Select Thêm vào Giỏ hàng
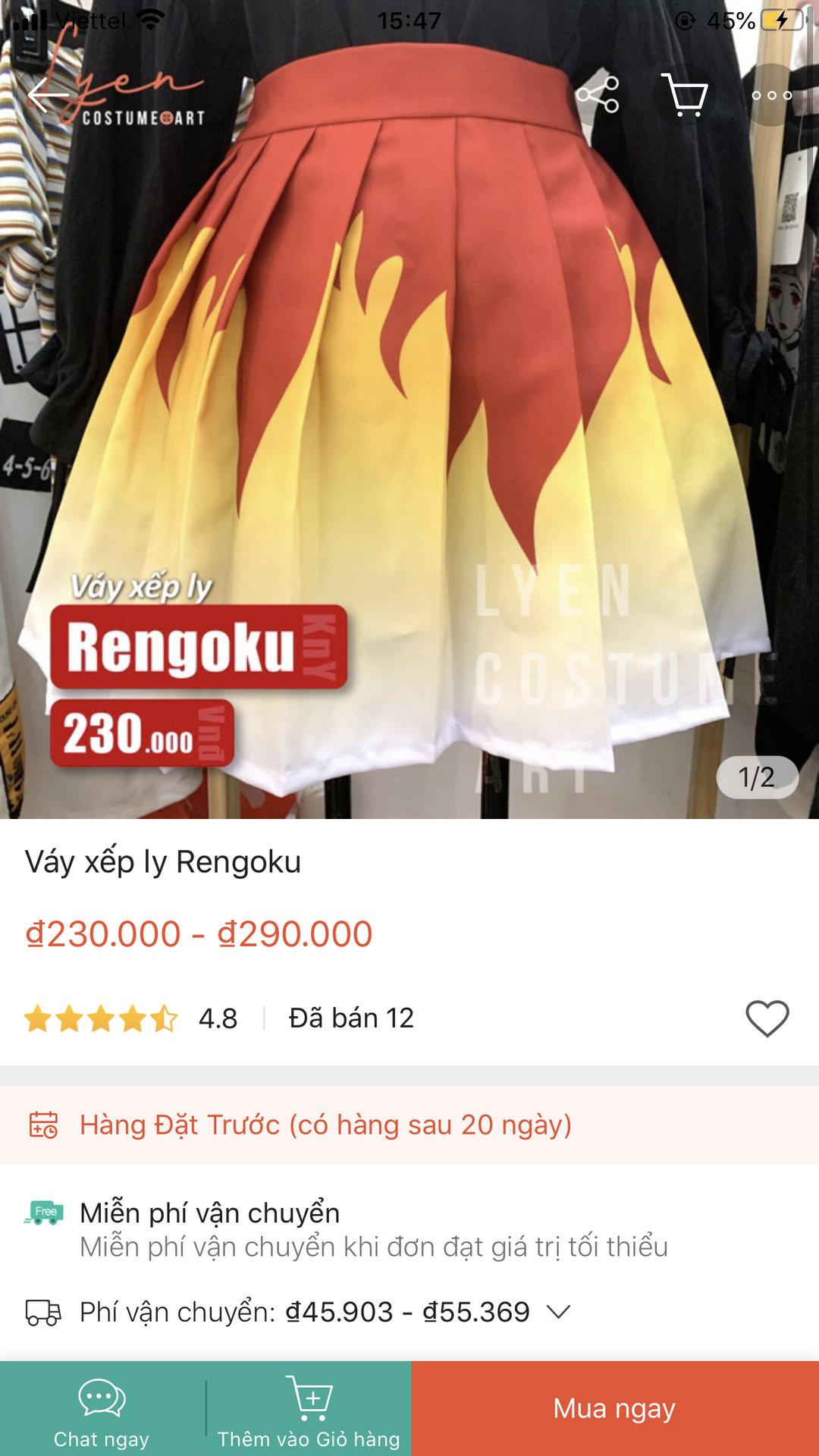This screenshot has height=1456, width=819. [309, 1409]
